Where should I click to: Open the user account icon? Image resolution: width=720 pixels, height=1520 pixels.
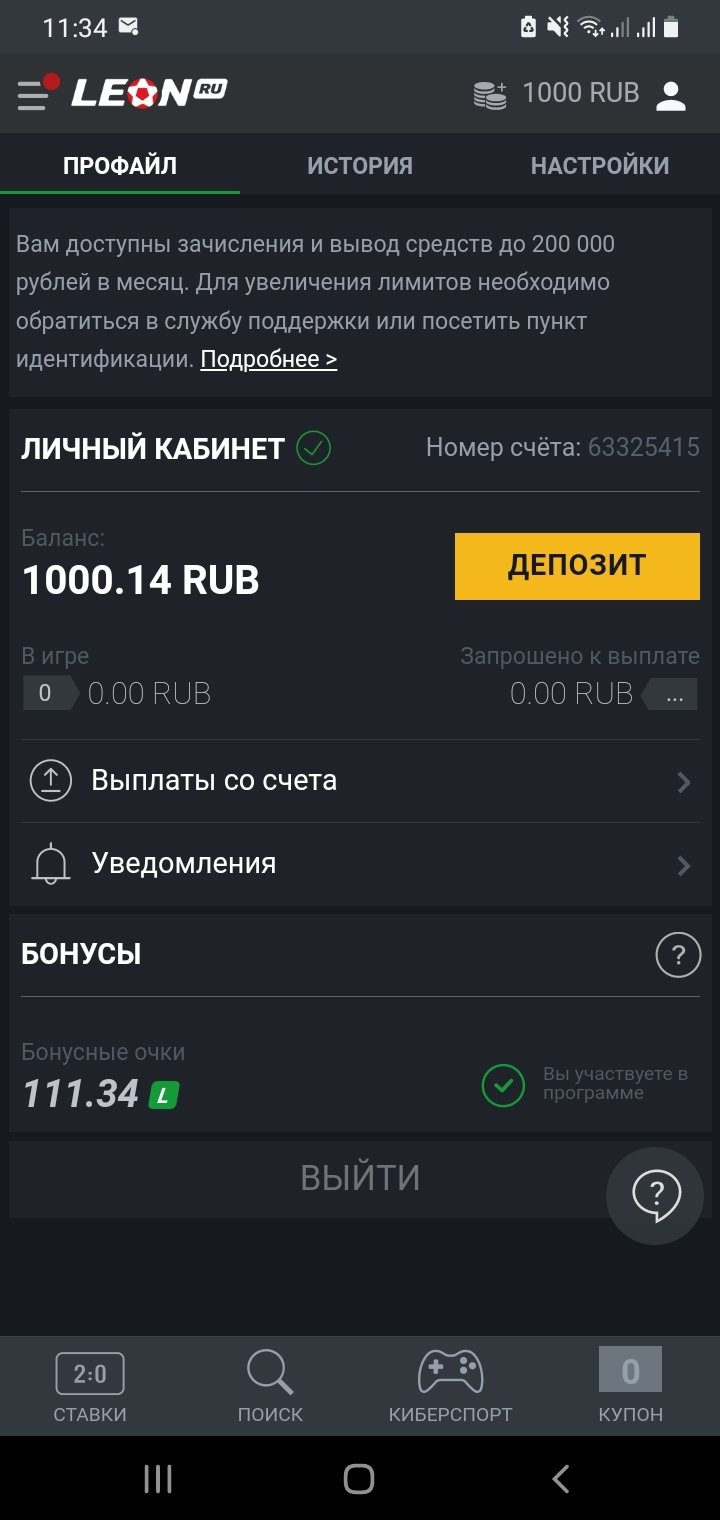click(670, 95)
